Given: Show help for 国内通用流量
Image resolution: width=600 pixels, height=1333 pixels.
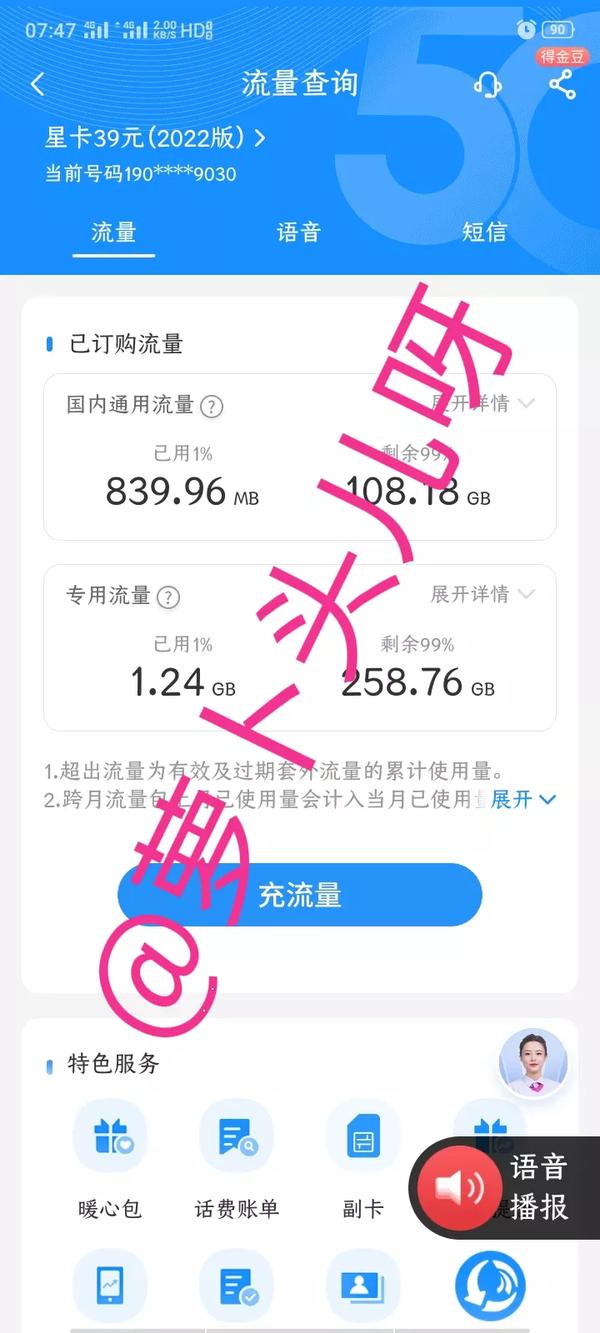Looking at the screenshot, I should tap(212, 406).
